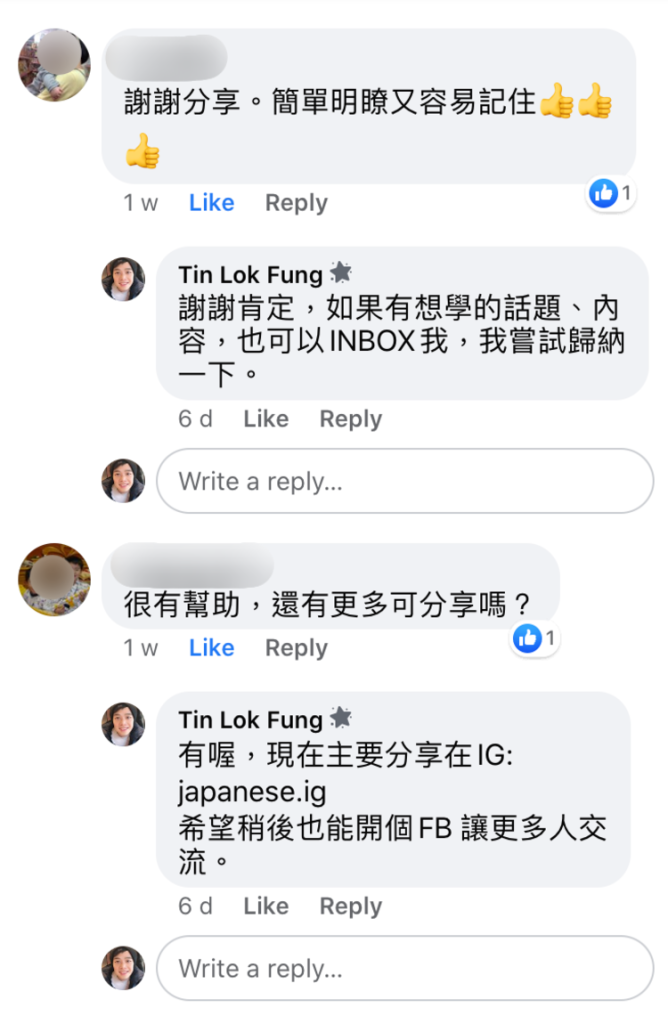Open the avatar of the 謝謝分享 commenter

tap(54, 65)
